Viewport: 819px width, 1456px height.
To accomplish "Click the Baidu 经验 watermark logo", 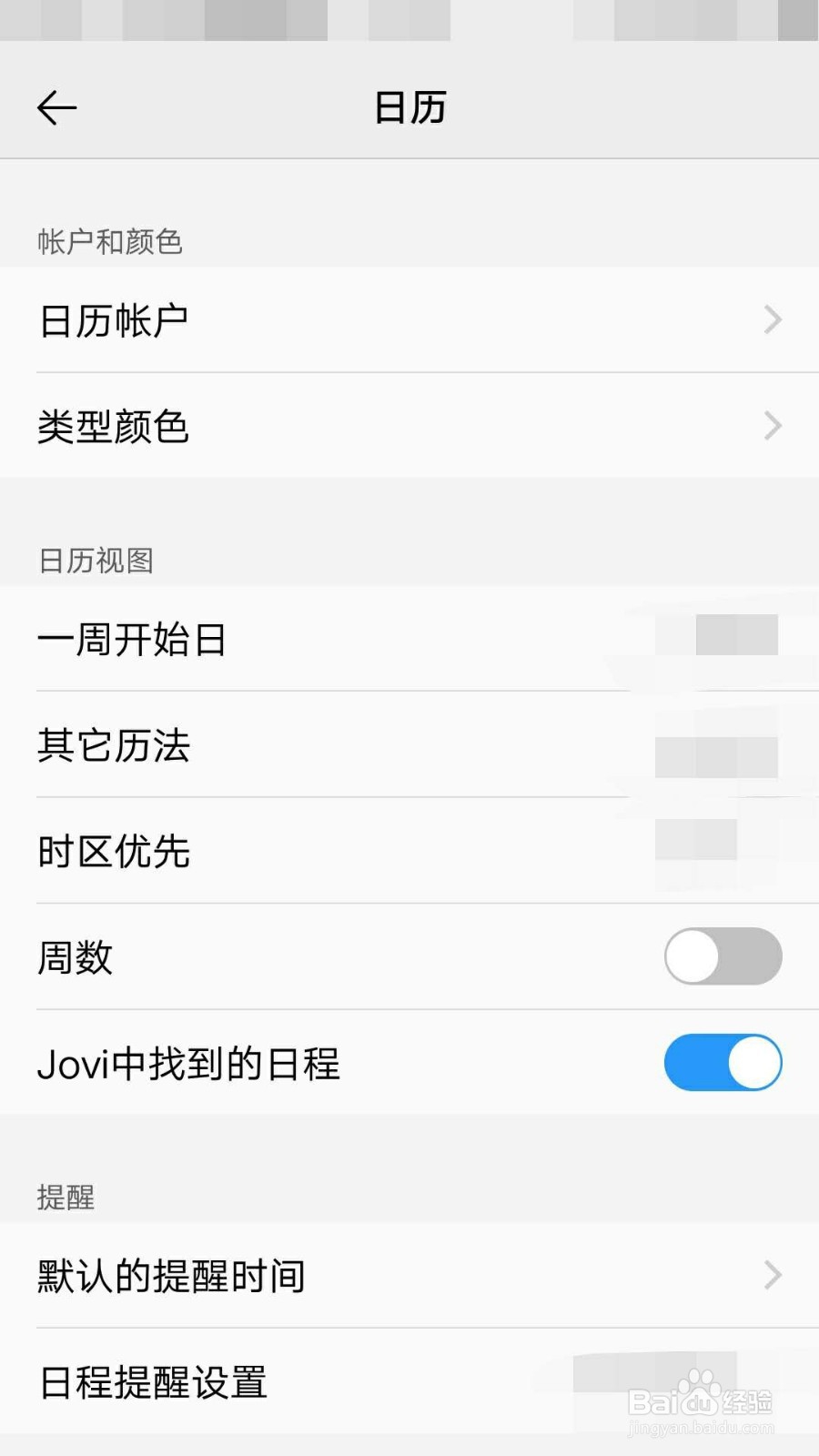I will pyautogui.click(x=701, y=1392).
